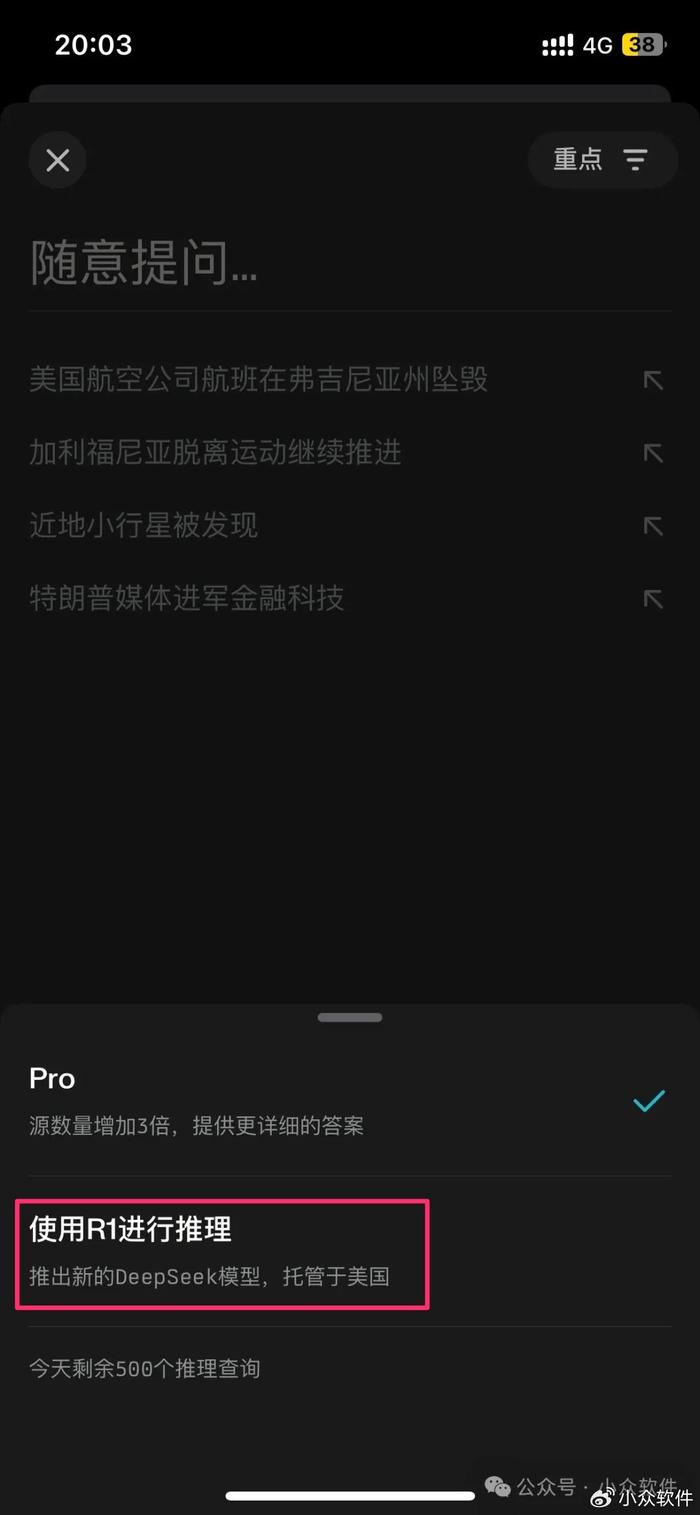Image resolution: width=700 pixels, height=1515 pixels.
Task: Choose the 近地小行星被发现 suggestion
Action: tap(350, 525)
